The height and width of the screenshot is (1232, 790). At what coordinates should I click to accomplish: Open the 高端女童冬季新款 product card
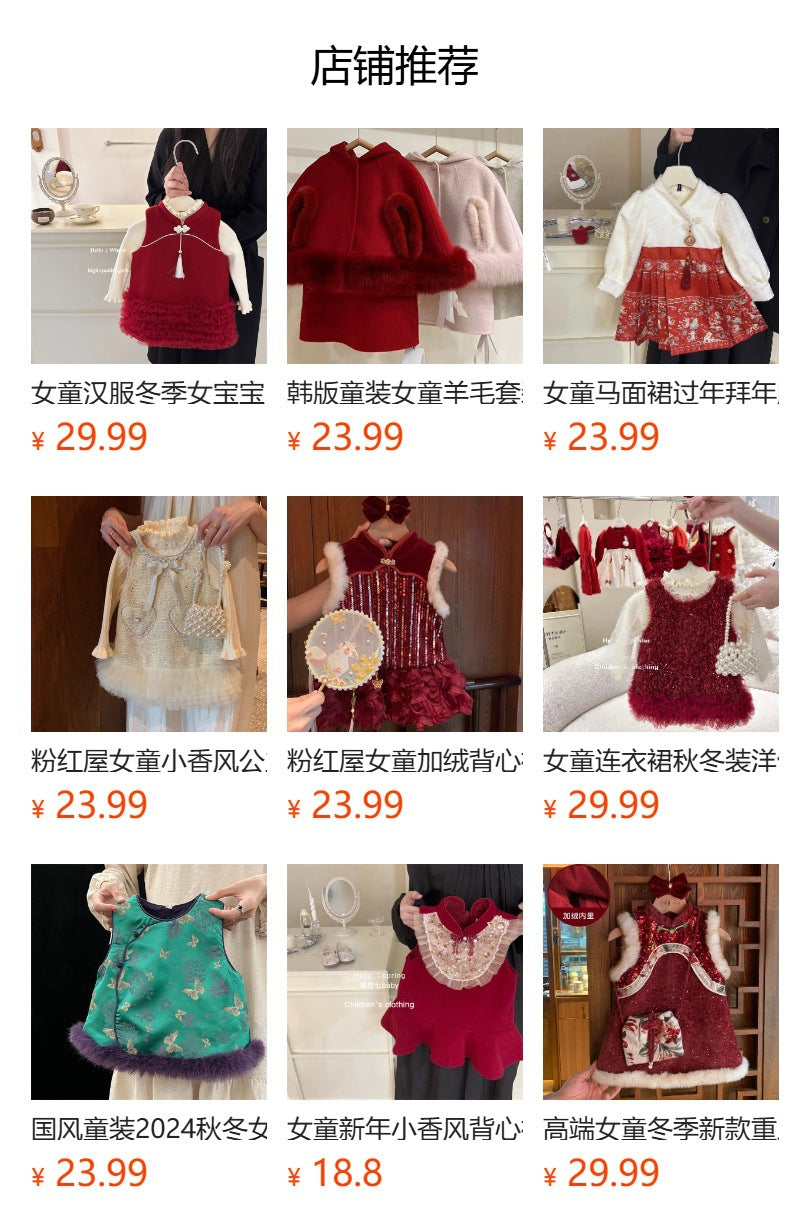coord(660,982)
